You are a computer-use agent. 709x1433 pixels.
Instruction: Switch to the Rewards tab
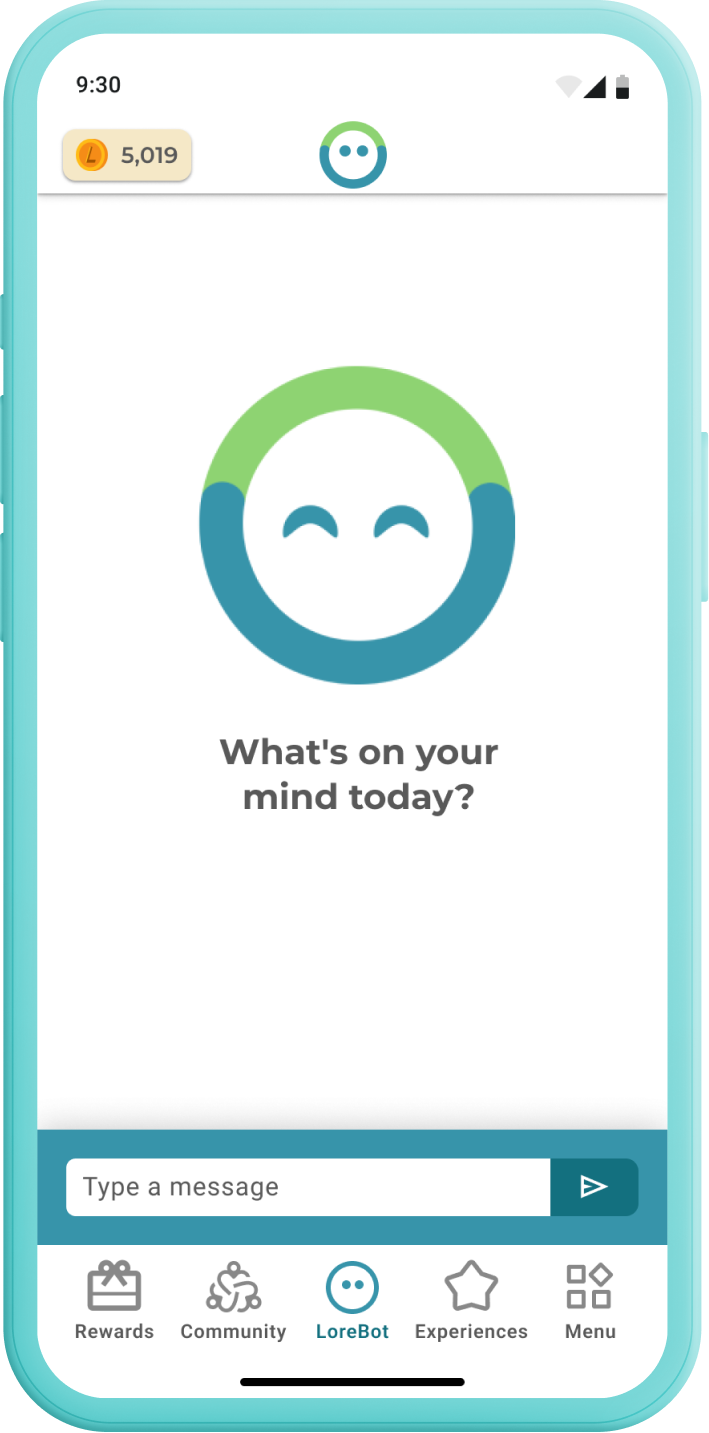tap(114, 1300)
